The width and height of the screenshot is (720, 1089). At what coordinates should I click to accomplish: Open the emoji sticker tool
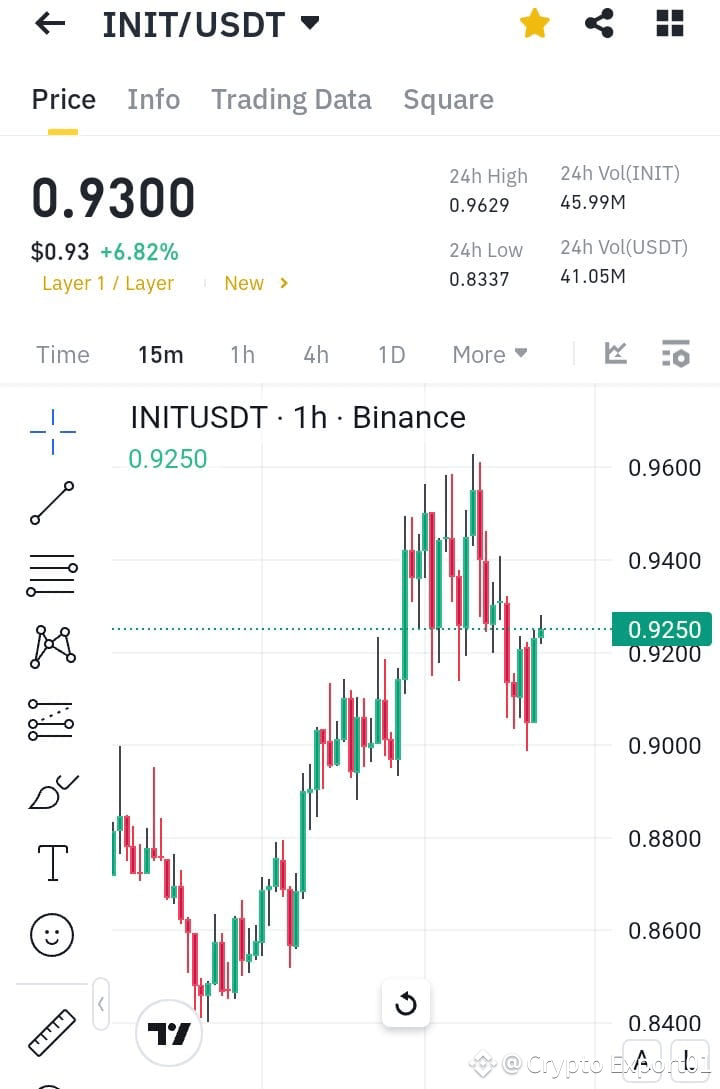coord(51,934)
